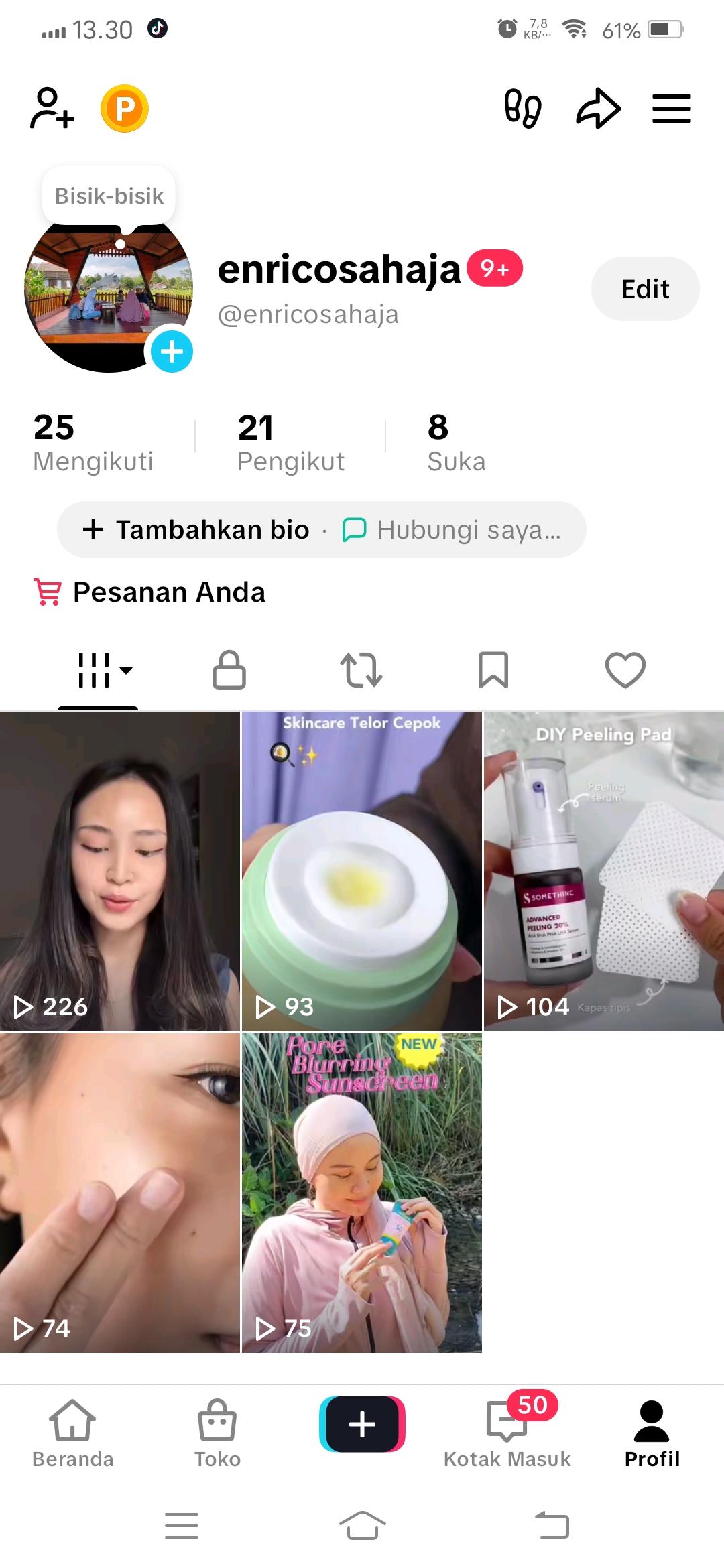Tap Tambahkan bio to add a bio
The height and width of the screenshot is (1568, 724).
coord(197,529)
